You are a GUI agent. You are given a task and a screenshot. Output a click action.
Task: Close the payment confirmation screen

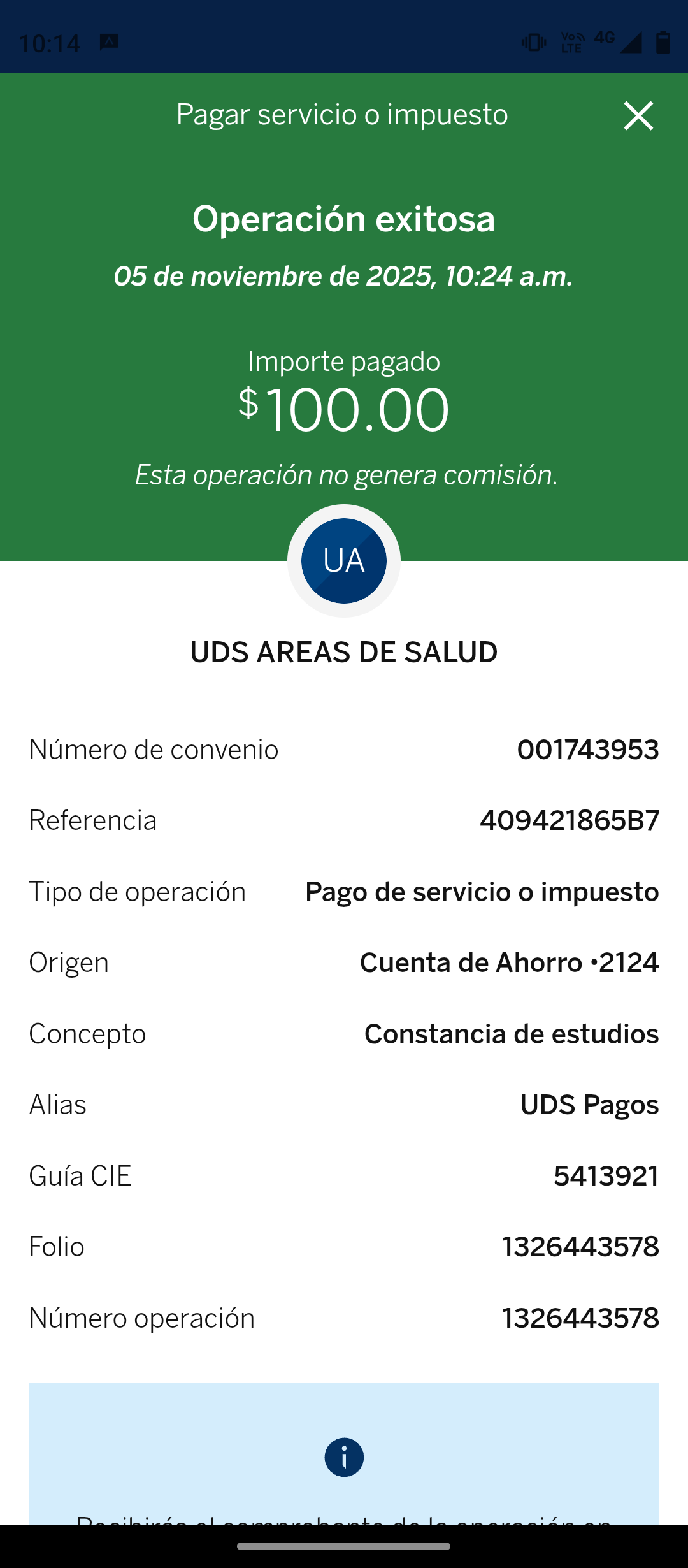[638, 116]
